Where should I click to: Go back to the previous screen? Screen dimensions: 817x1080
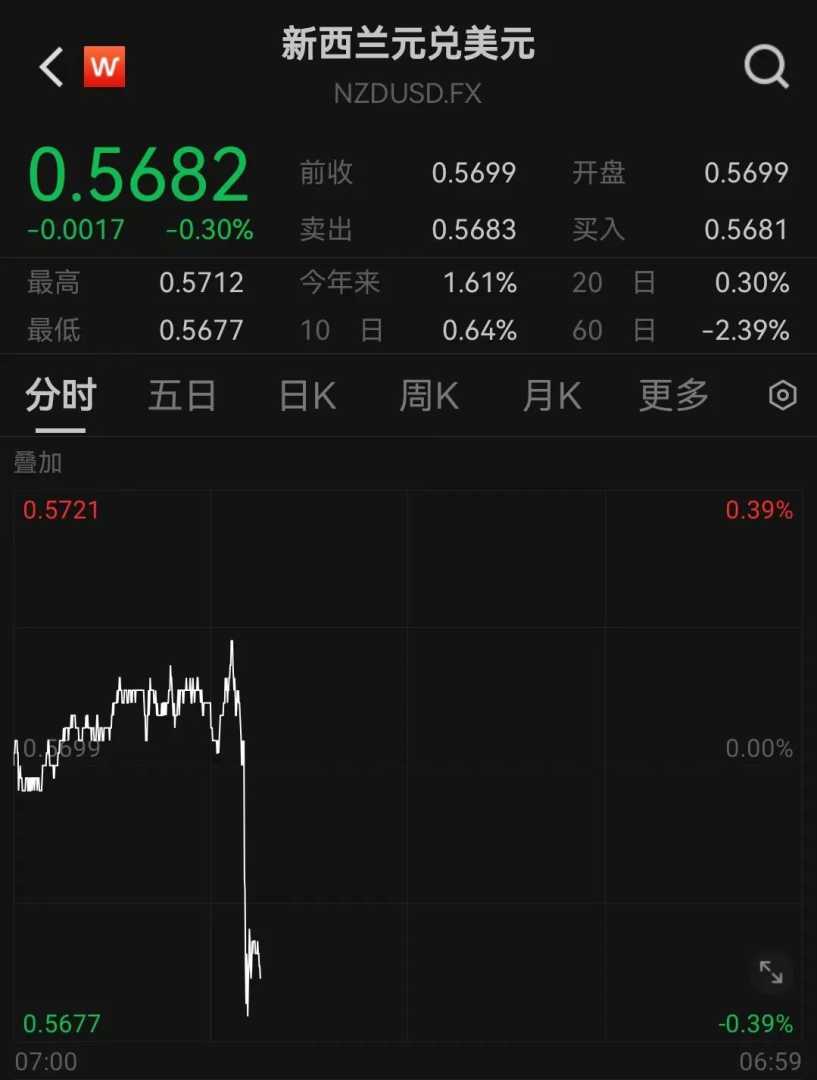point(50,68)
